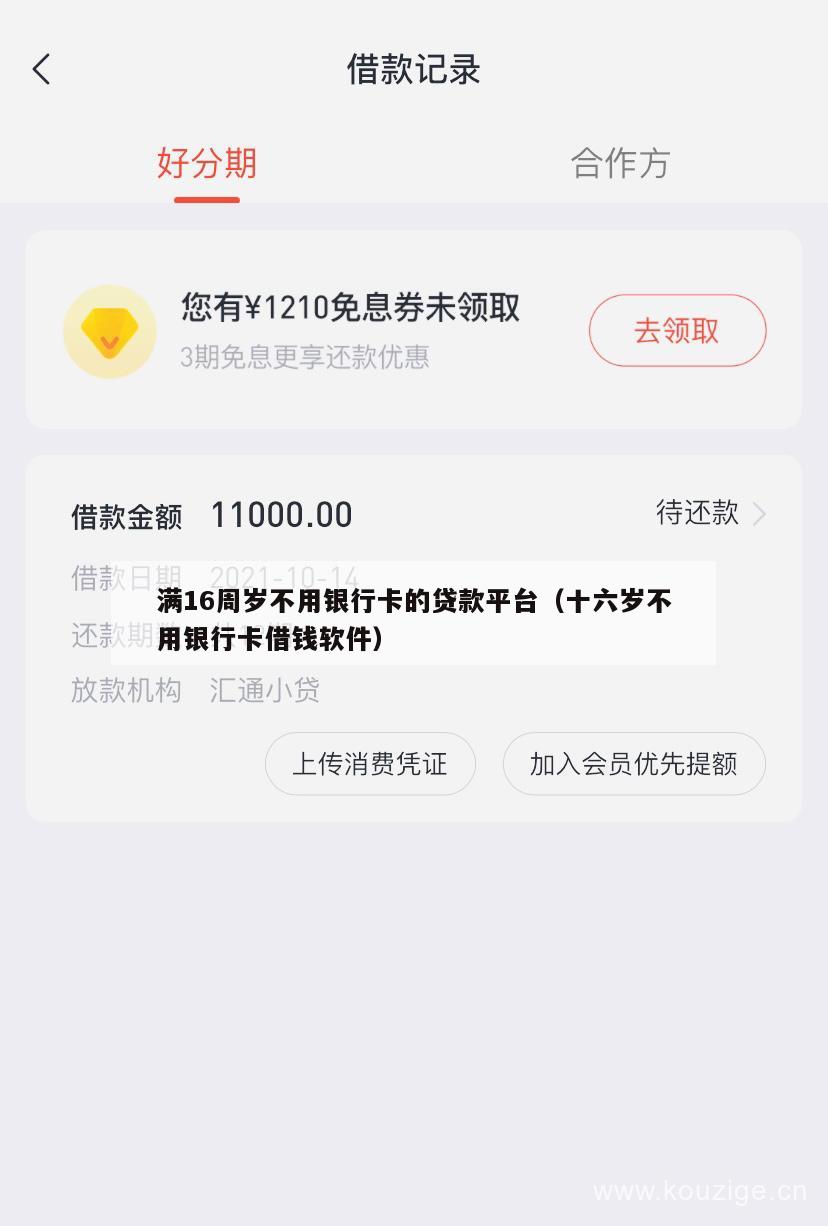The image size is (828, 1226).
Task: Select the 3期免息更享还款优惠 subtitle
Action: pos(304,358)
